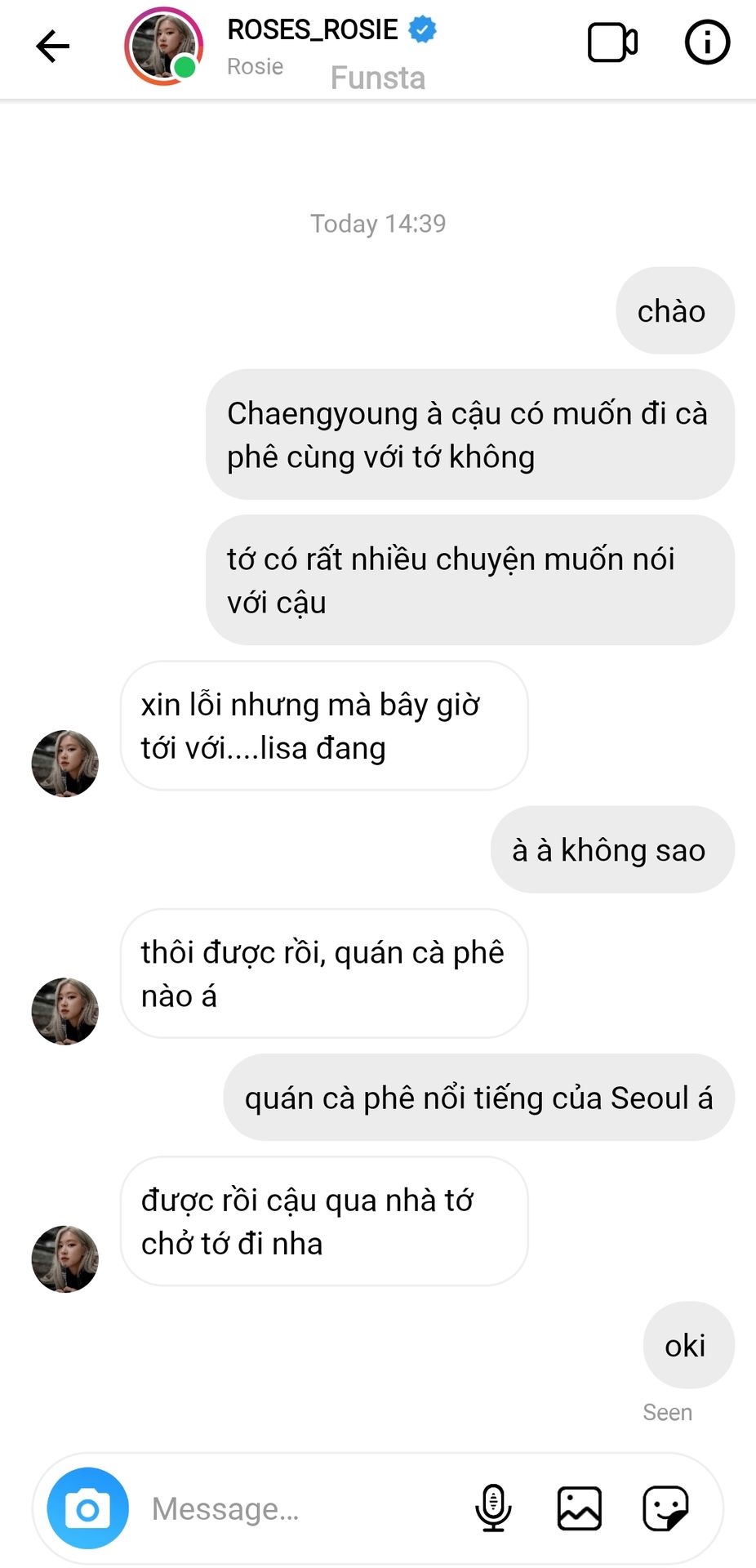Start a video call with ROSES_ROSIE

point(612,43)
